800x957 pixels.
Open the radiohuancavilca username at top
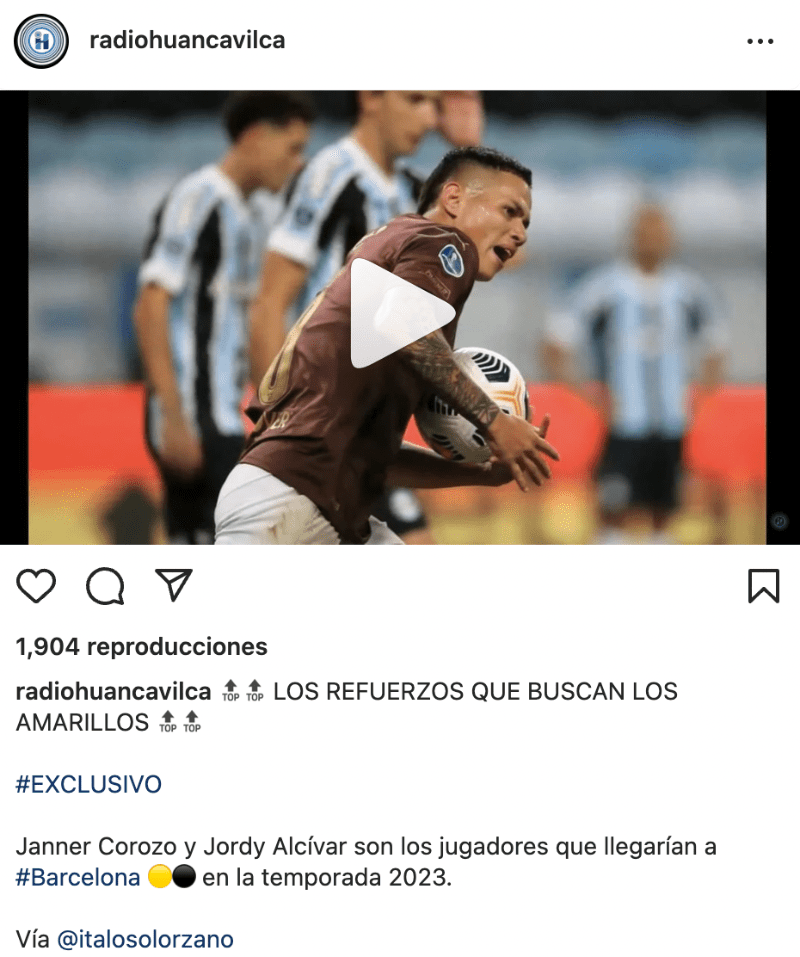pyautogui.click(x=187, y=40)
